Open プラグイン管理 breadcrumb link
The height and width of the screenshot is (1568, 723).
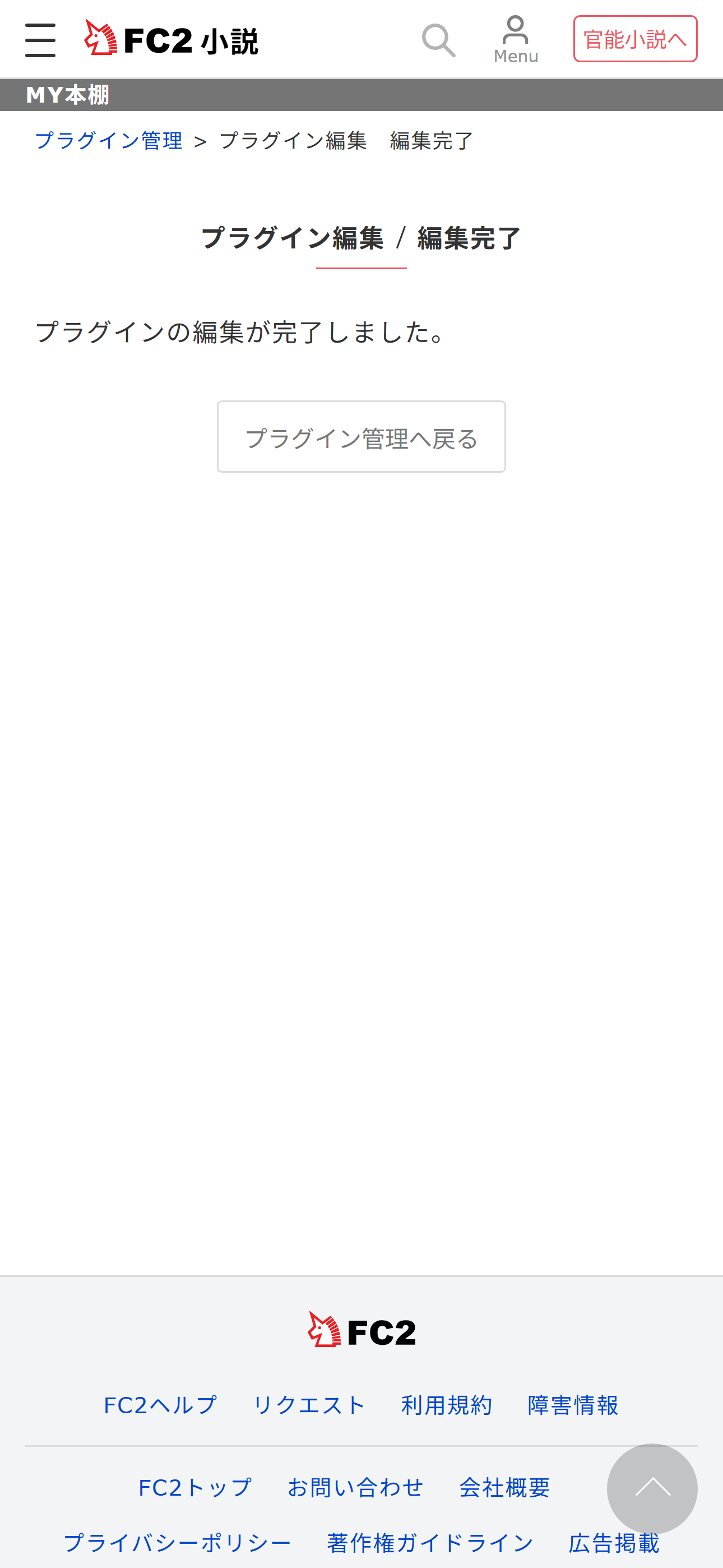coord(109,141)
